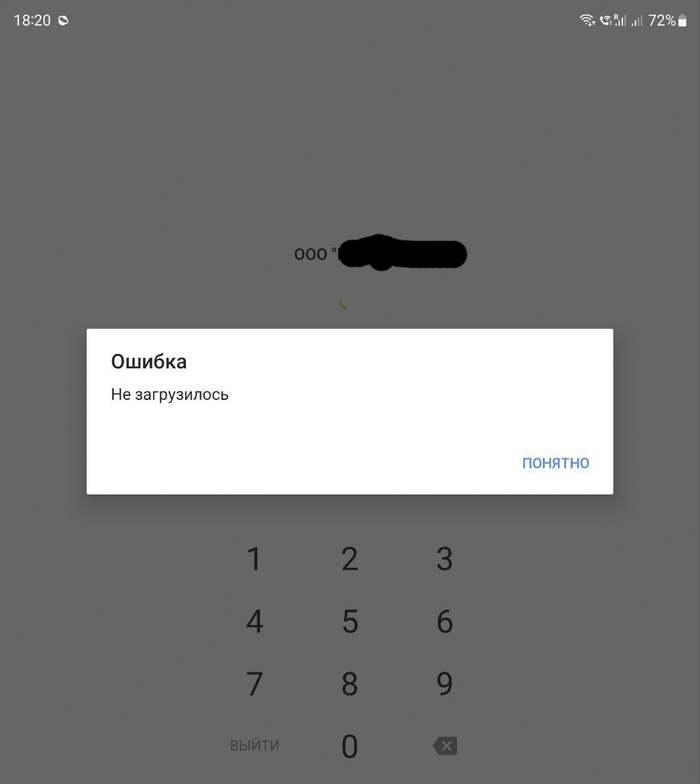Enter digit 4 on the keypad

pos(255,621)
